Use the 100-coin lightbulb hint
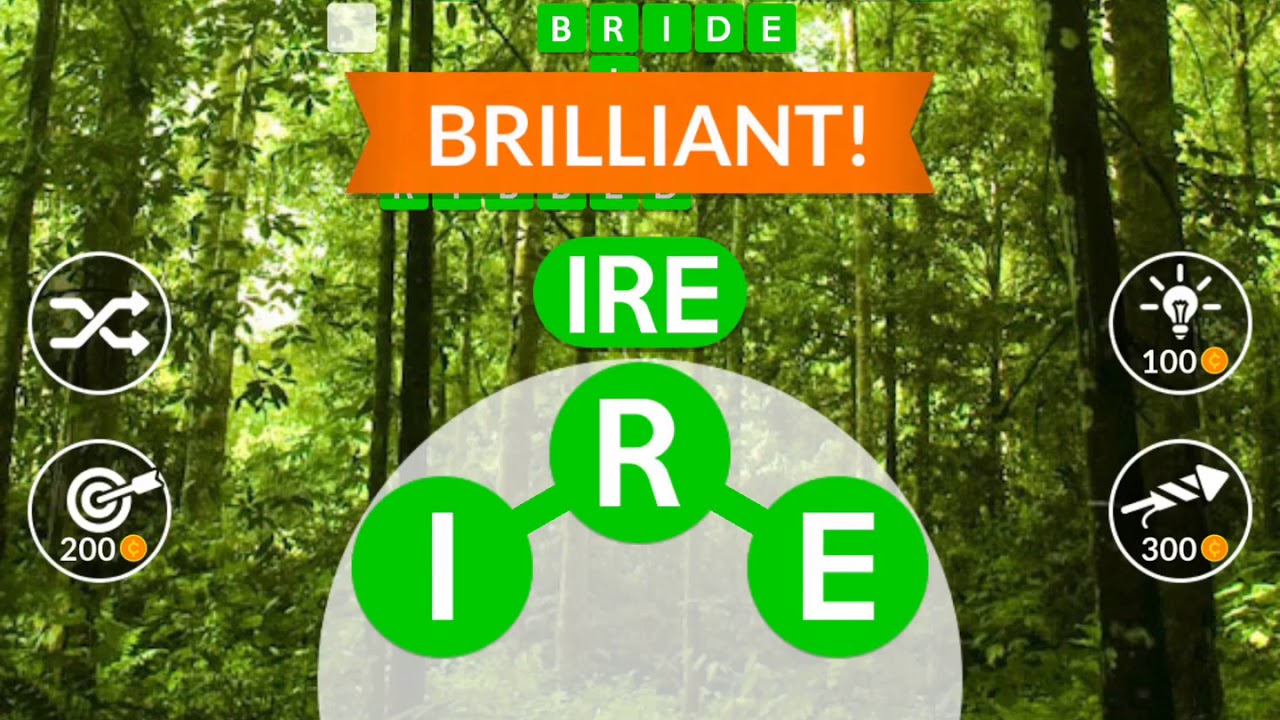The height and width of the screenshot is (720, 1280). tap(1180, 323)
